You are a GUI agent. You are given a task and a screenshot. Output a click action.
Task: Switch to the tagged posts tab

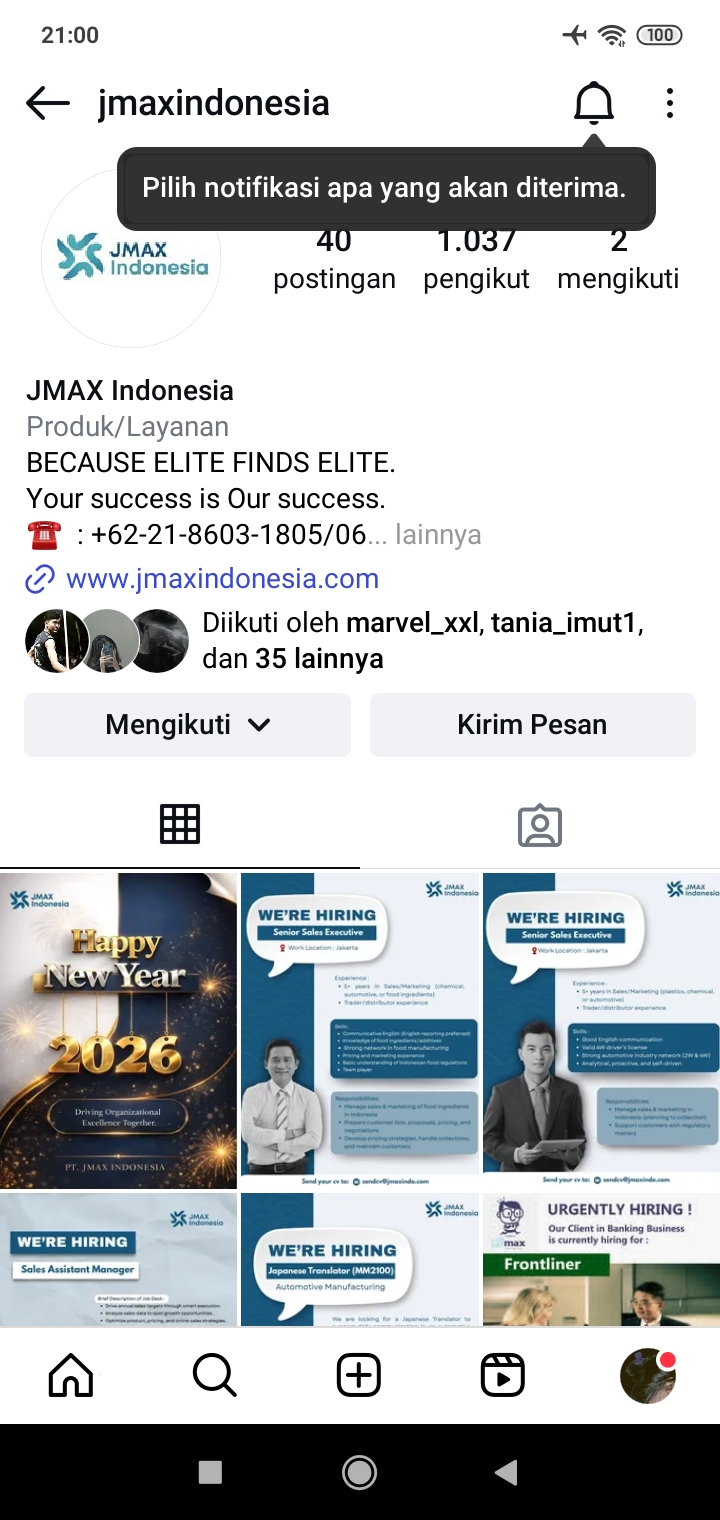540,825
